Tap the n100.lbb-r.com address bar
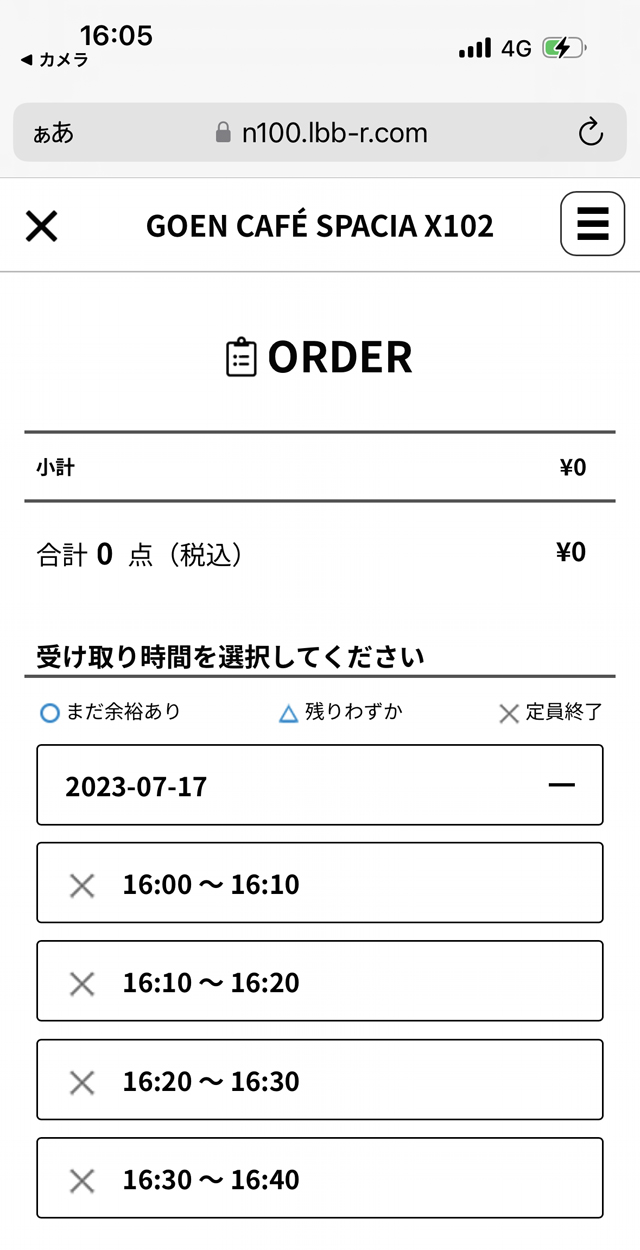 point(321,132)
